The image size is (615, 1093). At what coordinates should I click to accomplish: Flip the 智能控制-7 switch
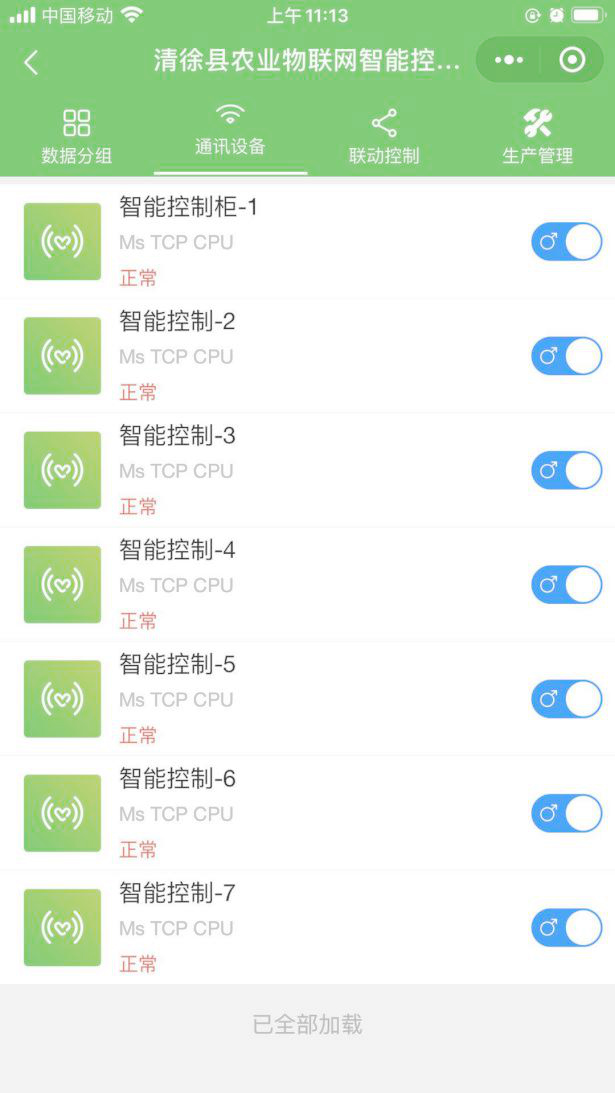pos(567,928)
